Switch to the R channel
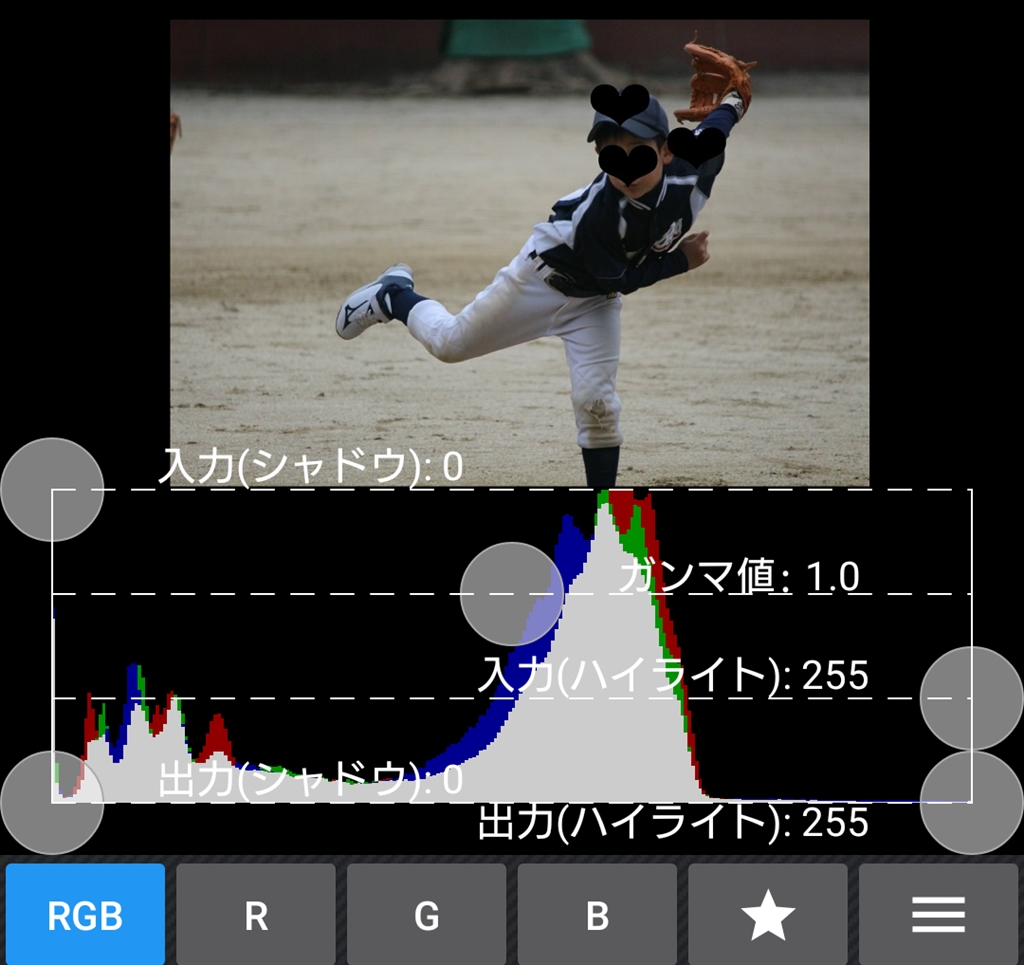The width and height of the screenshot is (1024, 965). [256, 914]
